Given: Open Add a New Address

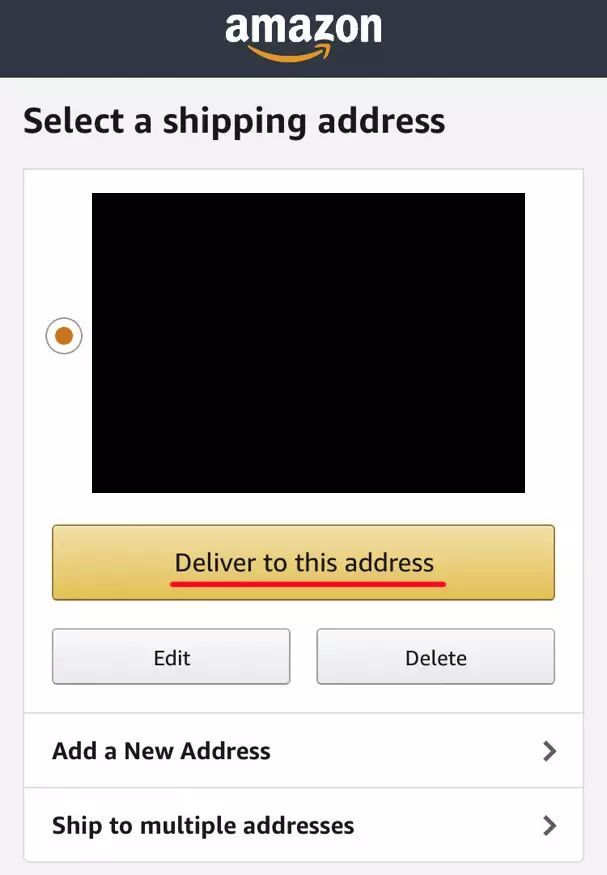Looking at the screenshot, I should point(303,751).
